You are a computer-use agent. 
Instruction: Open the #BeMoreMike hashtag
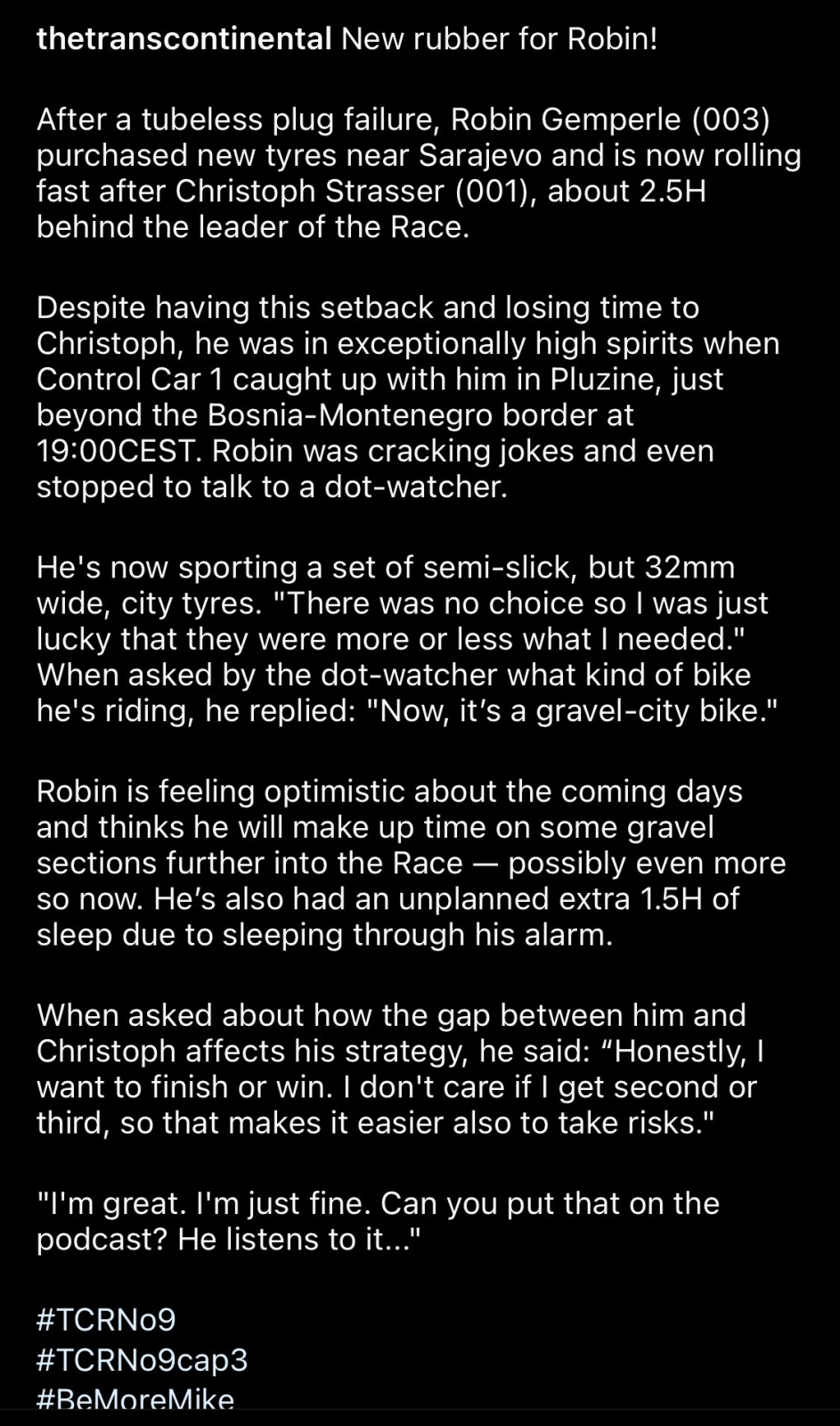(x=135, y=1400)
